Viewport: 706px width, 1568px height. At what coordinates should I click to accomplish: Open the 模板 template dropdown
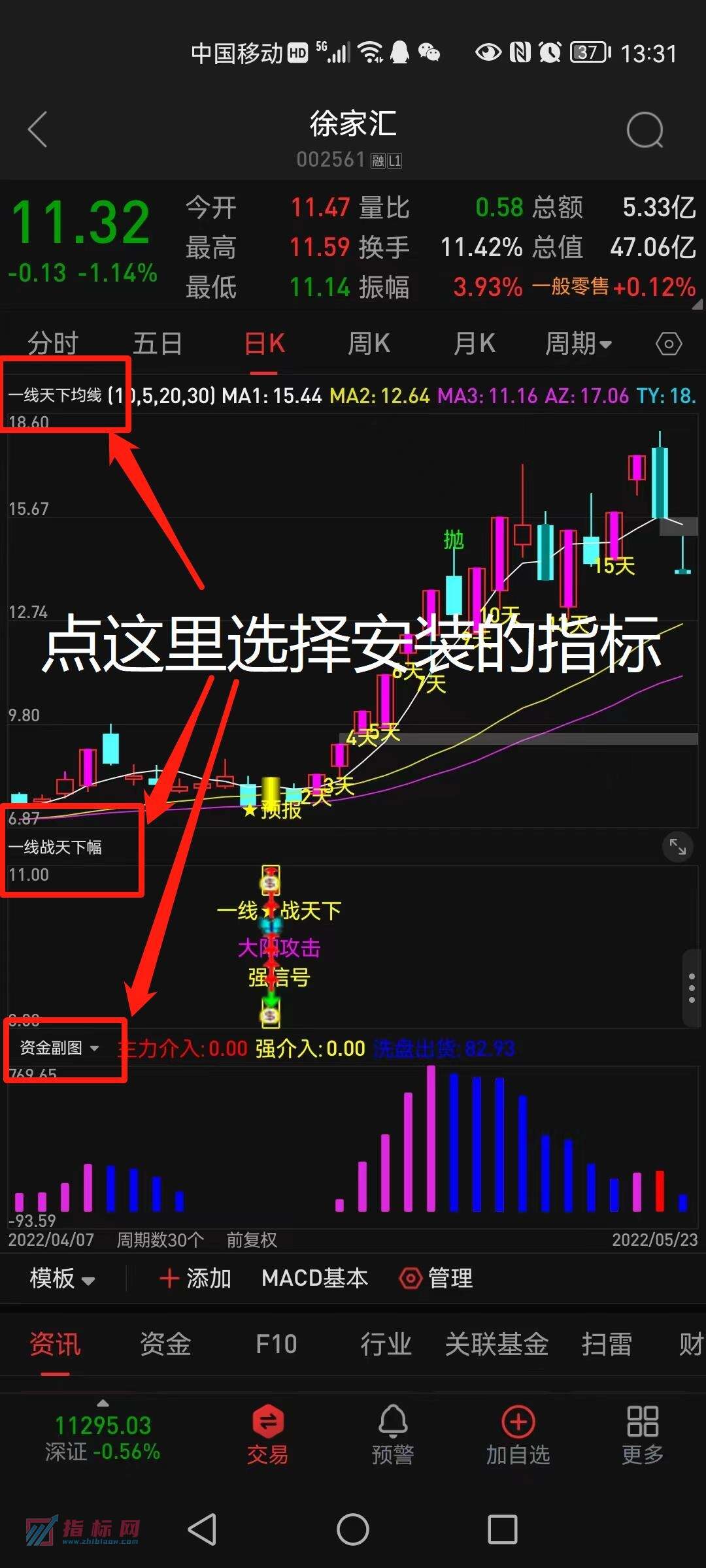pyautogui.click(x=62, y=1279)
